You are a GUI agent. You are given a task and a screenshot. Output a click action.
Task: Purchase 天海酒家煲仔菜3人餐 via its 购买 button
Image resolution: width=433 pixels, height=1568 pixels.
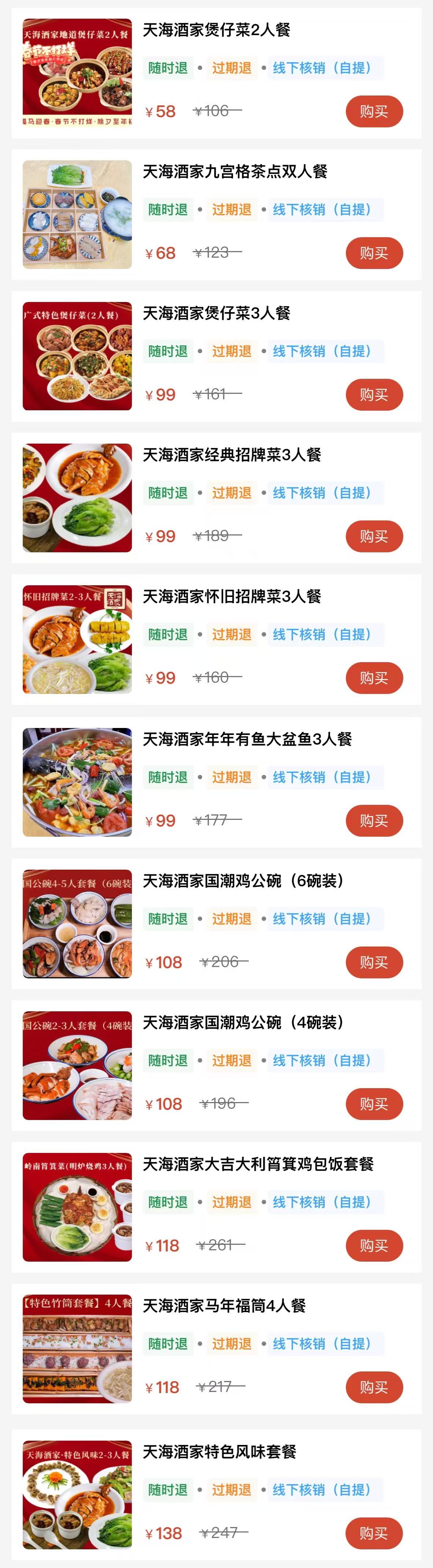click(374, 395)
